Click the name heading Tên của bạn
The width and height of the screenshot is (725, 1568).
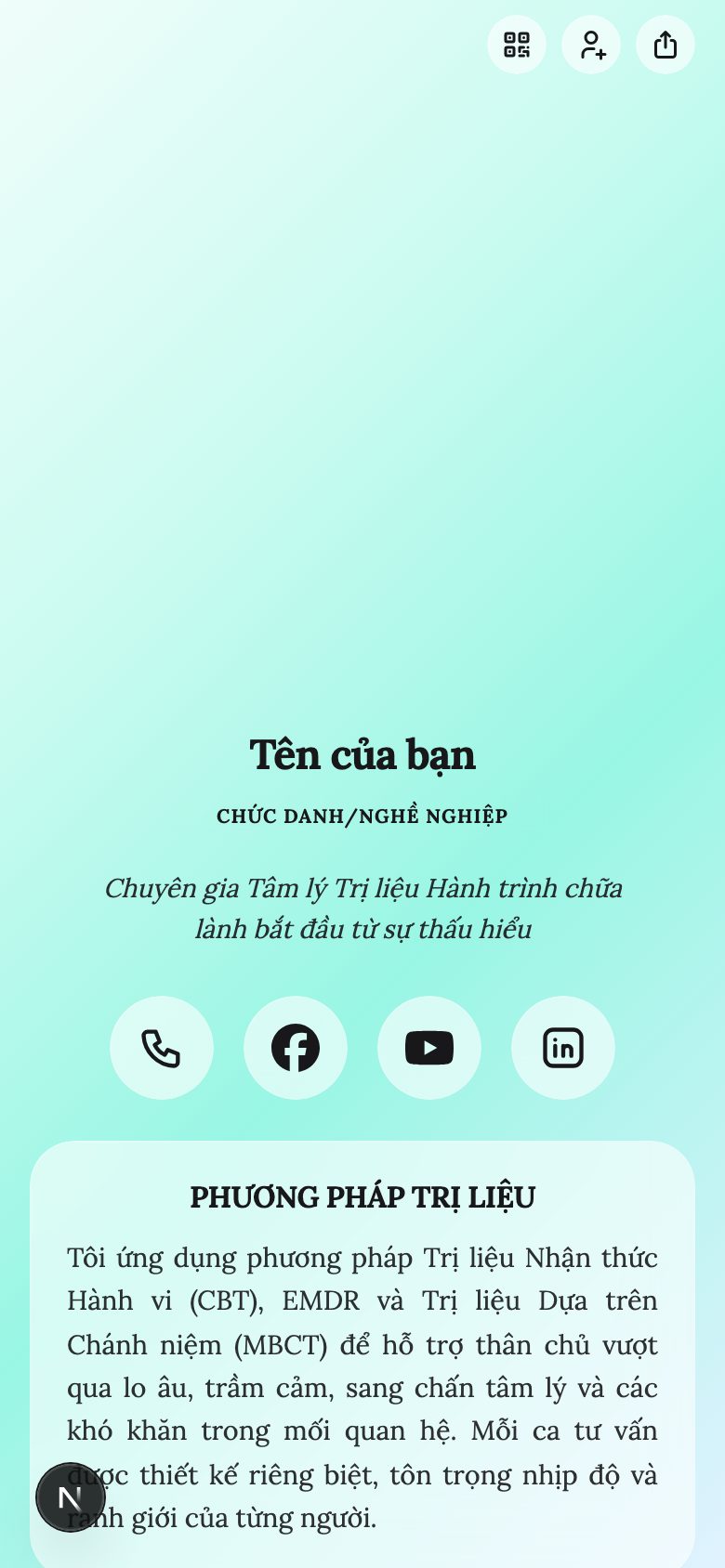tap(362, 754)
